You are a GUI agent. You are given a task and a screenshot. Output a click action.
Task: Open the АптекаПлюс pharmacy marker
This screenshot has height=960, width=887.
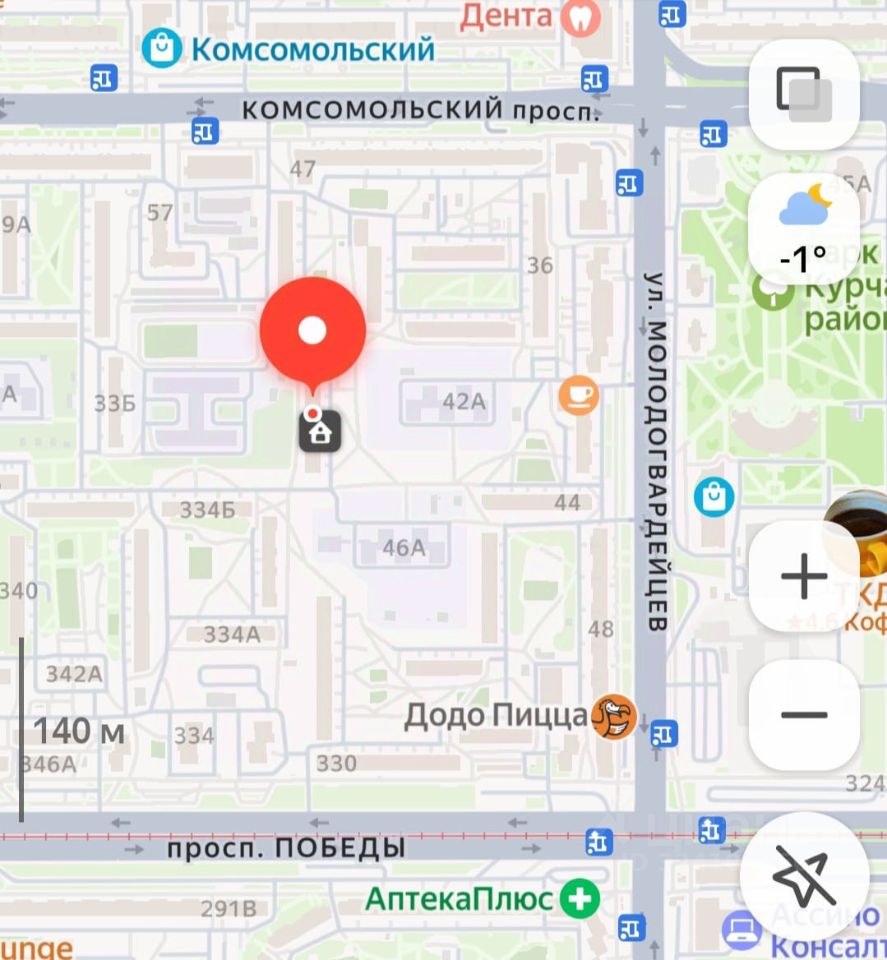tap(578, 899)
